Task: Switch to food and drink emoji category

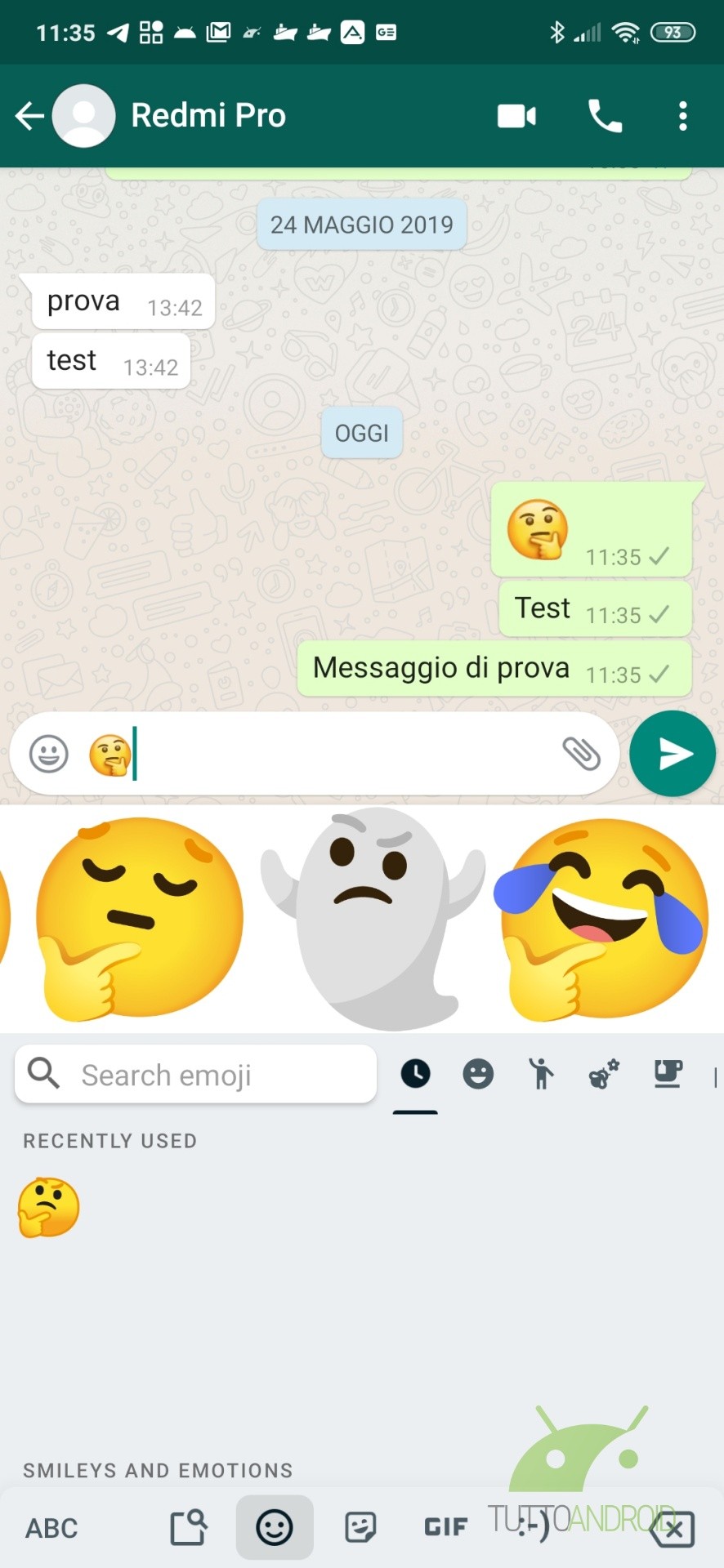Action: coord(668,1074)
